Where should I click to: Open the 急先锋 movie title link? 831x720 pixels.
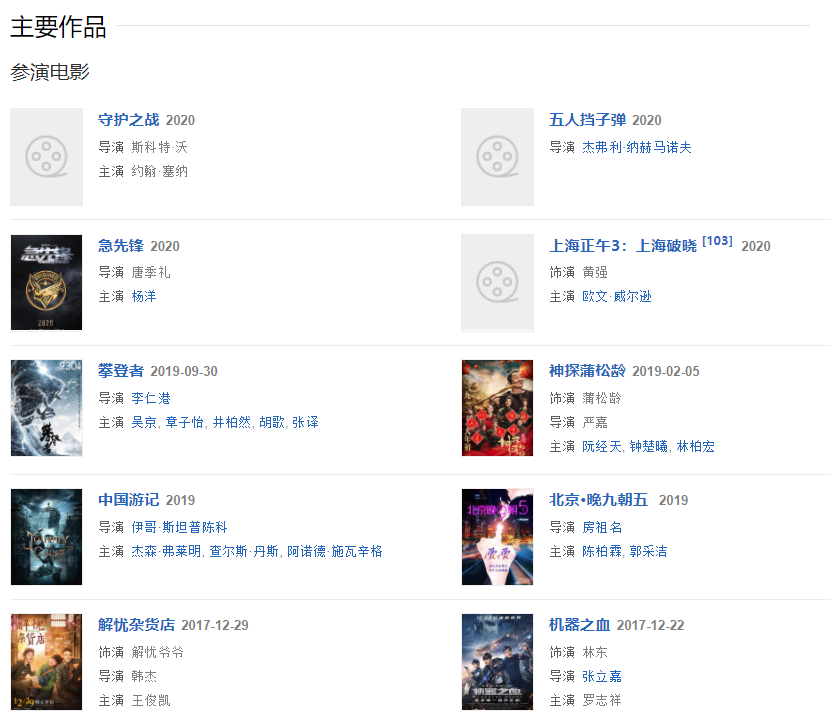tap(120, 246)
